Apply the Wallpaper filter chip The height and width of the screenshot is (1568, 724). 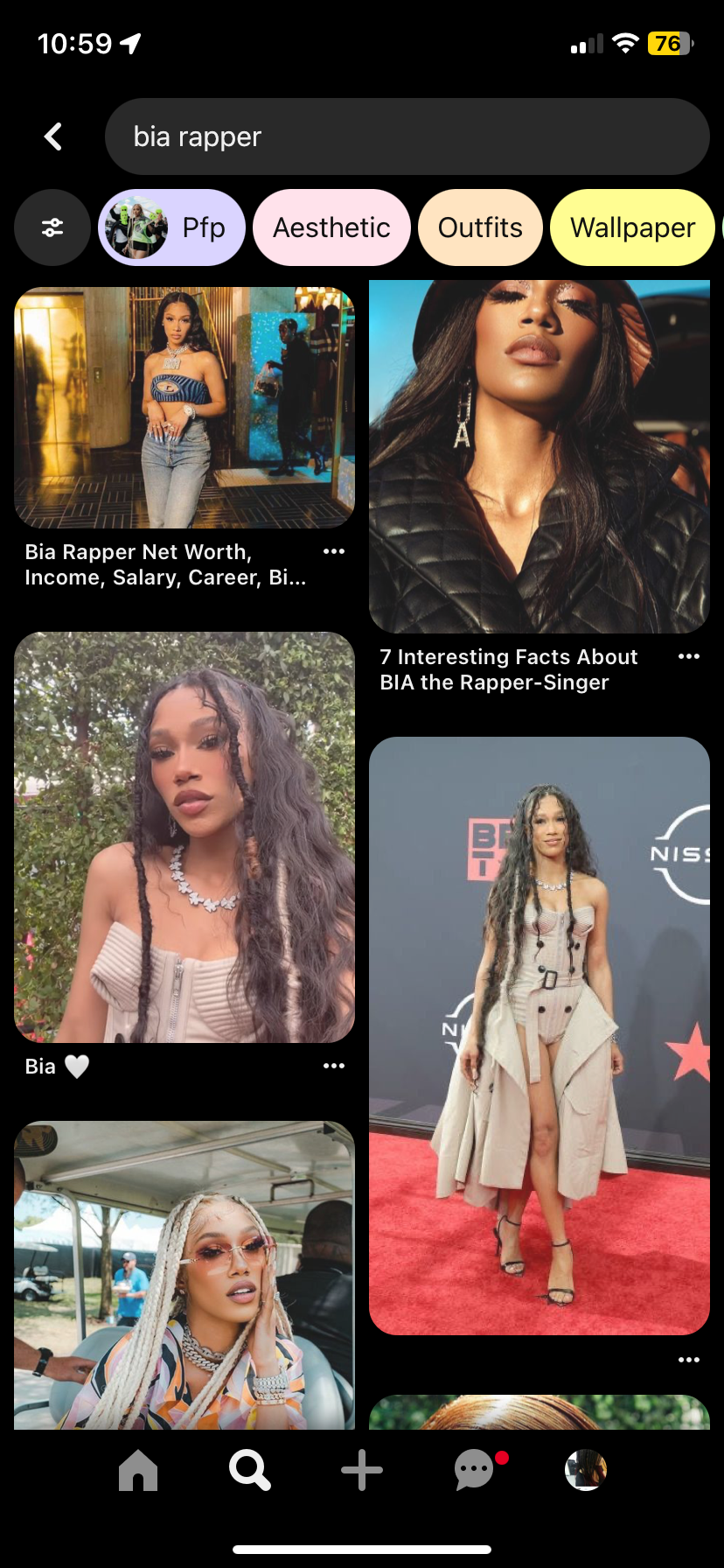click(x=632, y=227)
